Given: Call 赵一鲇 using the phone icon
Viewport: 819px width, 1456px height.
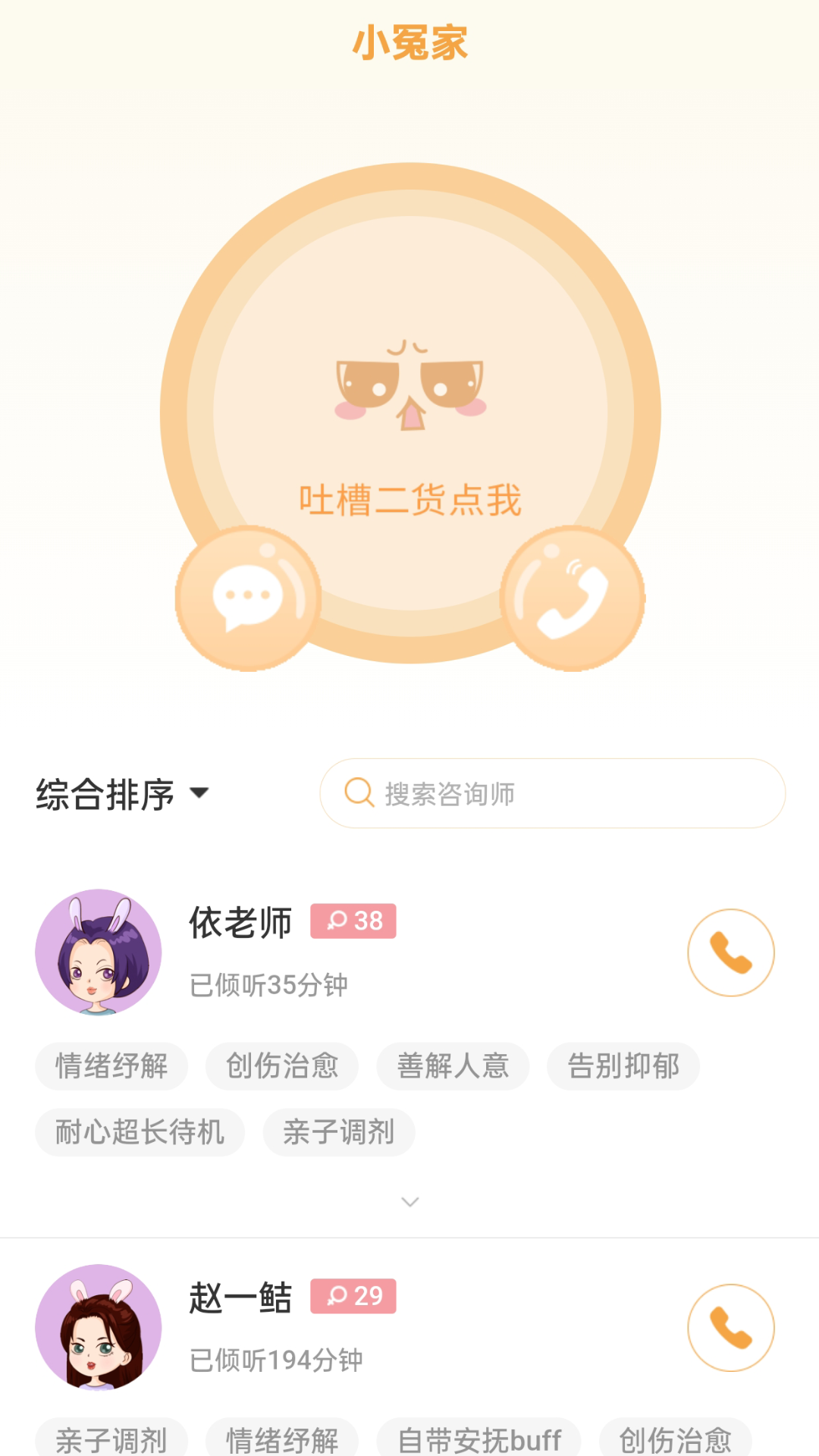Looking at the screenshot, I should click(x=730, y=1327).
